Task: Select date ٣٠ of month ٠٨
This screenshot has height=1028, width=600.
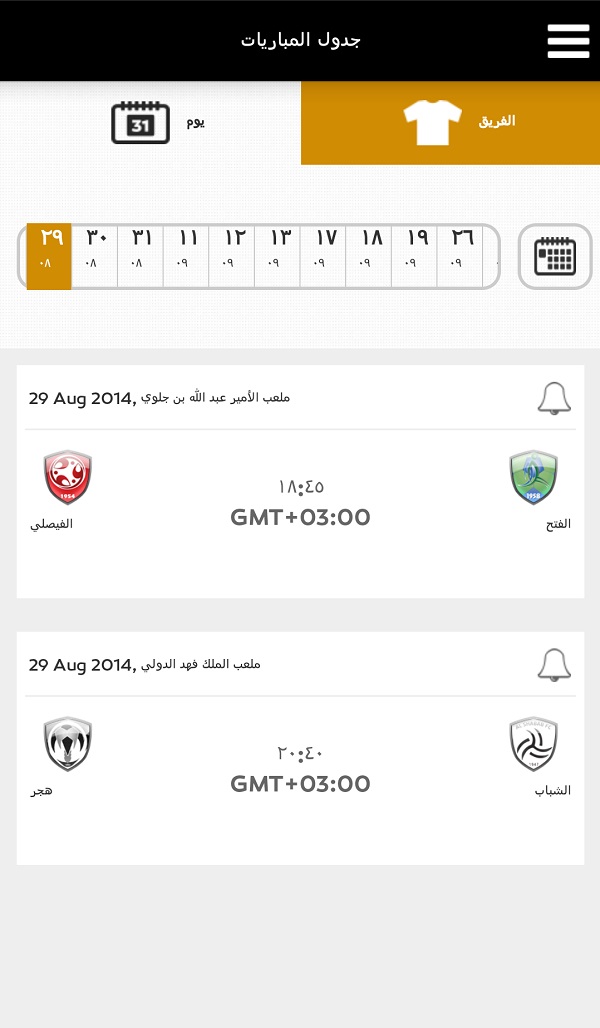Action: (94, 256)
